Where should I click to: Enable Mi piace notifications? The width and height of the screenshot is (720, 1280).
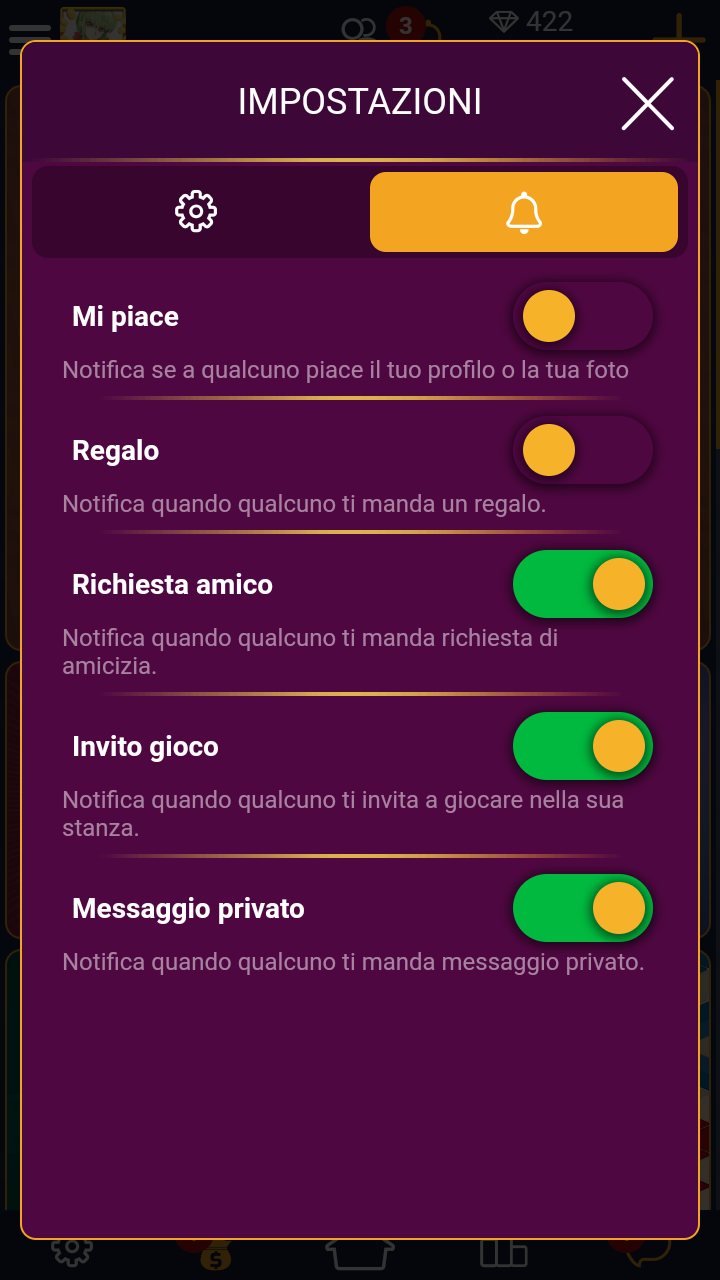tap(583, 316)
